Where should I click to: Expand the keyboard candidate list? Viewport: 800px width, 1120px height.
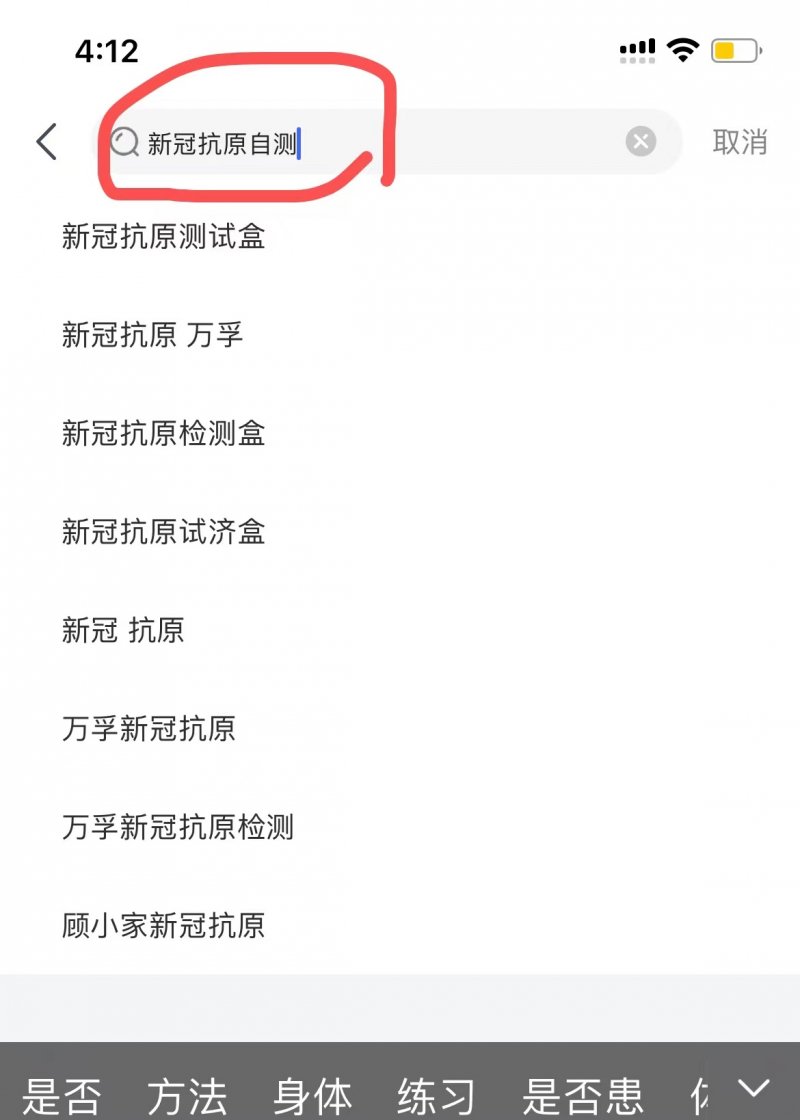coord(754,1088)
